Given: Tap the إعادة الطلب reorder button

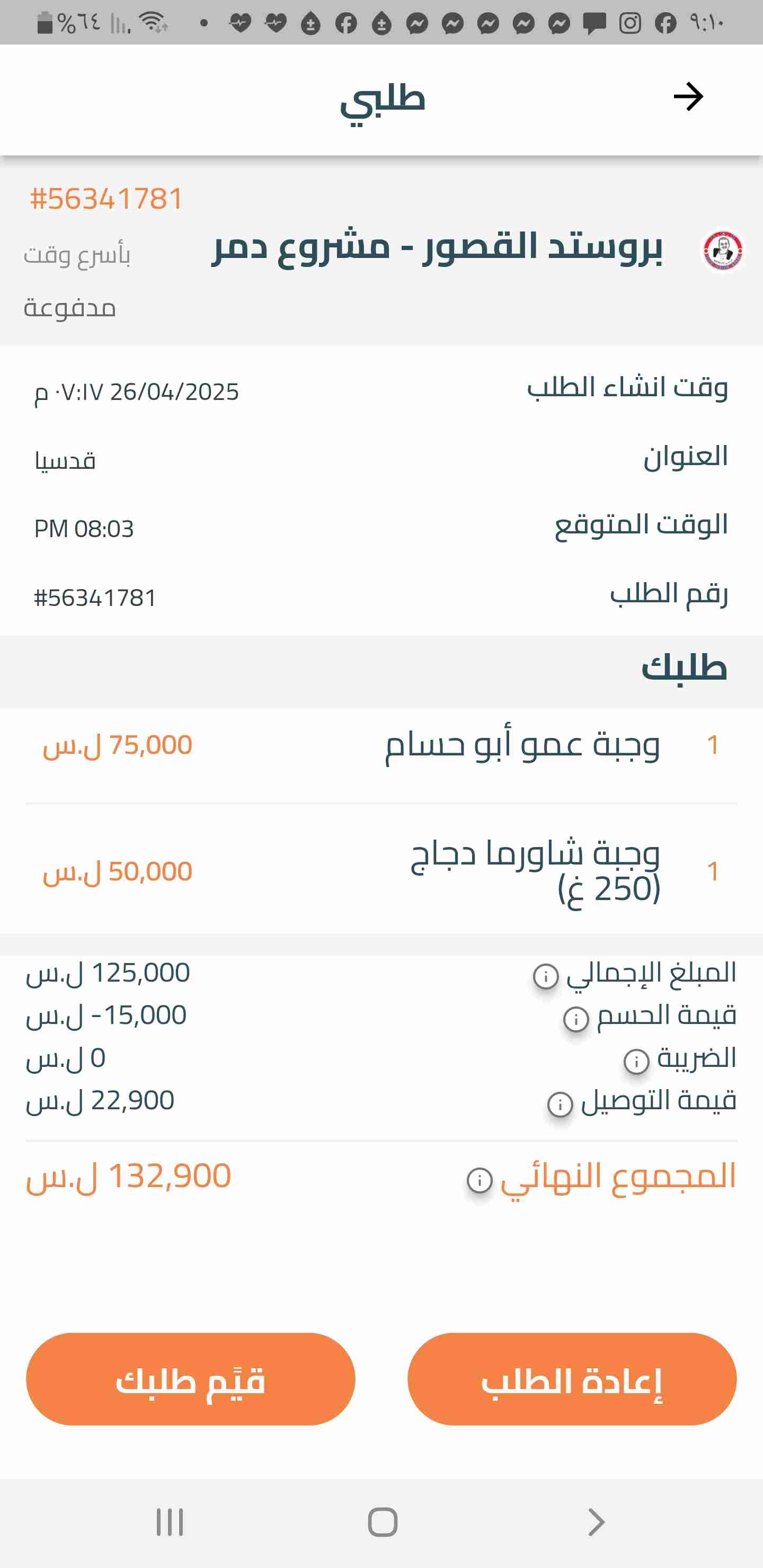Looking at the screenshot, I should [x=572, y=1379].
